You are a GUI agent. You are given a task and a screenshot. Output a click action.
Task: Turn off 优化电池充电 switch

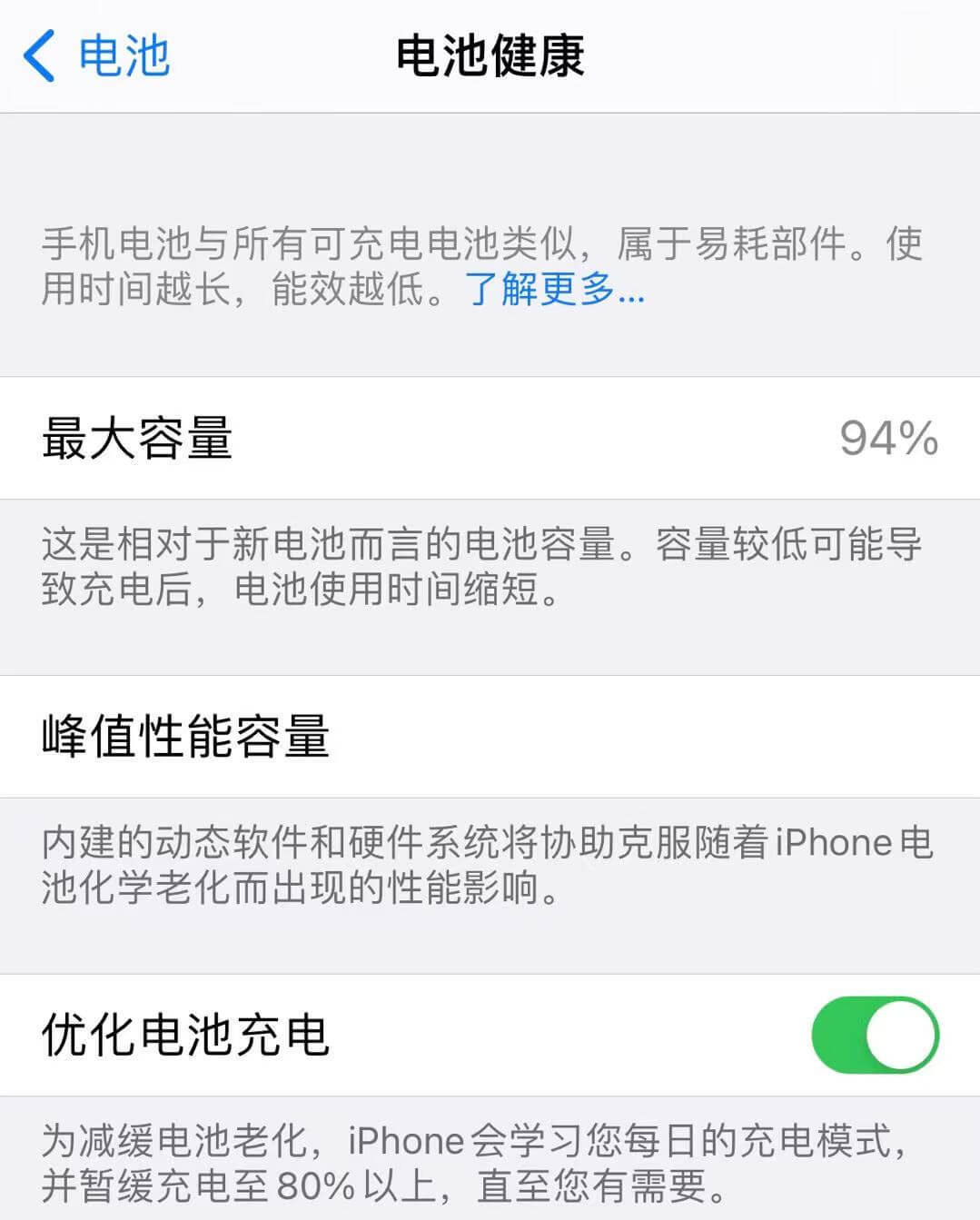874,1035
